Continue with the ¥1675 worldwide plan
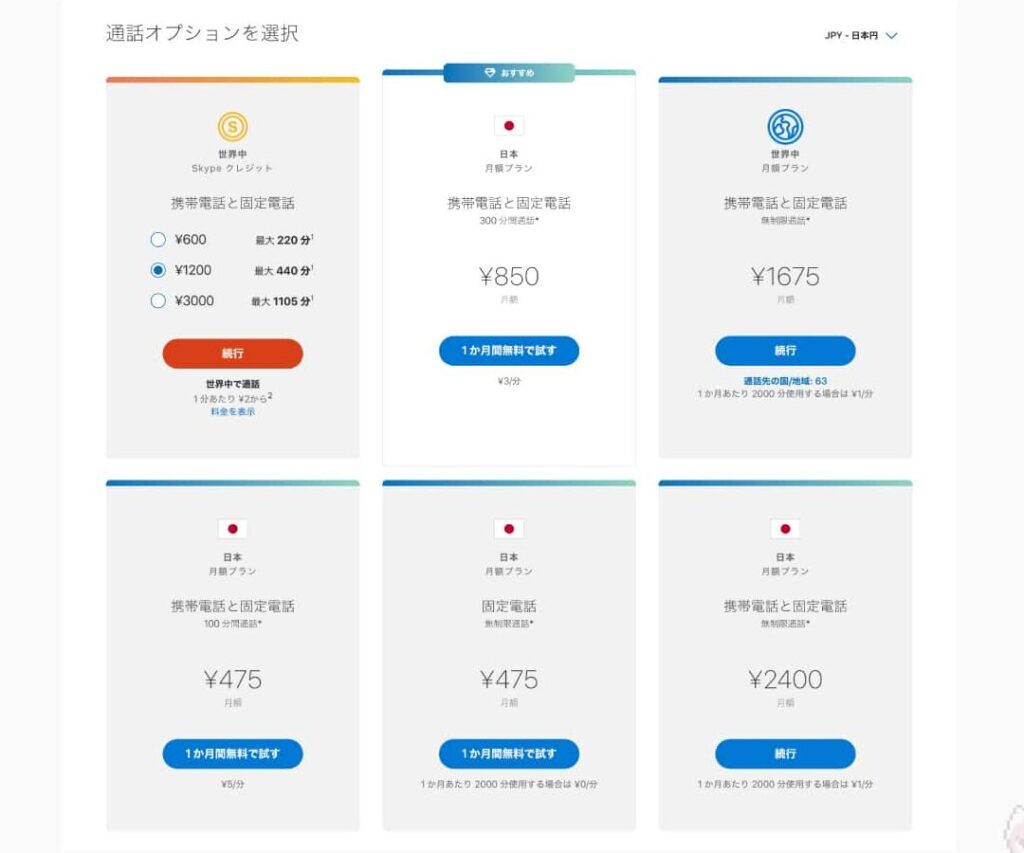Viewport: 1024px width, 853px height. pyautogui.click(x=785, y=351)
